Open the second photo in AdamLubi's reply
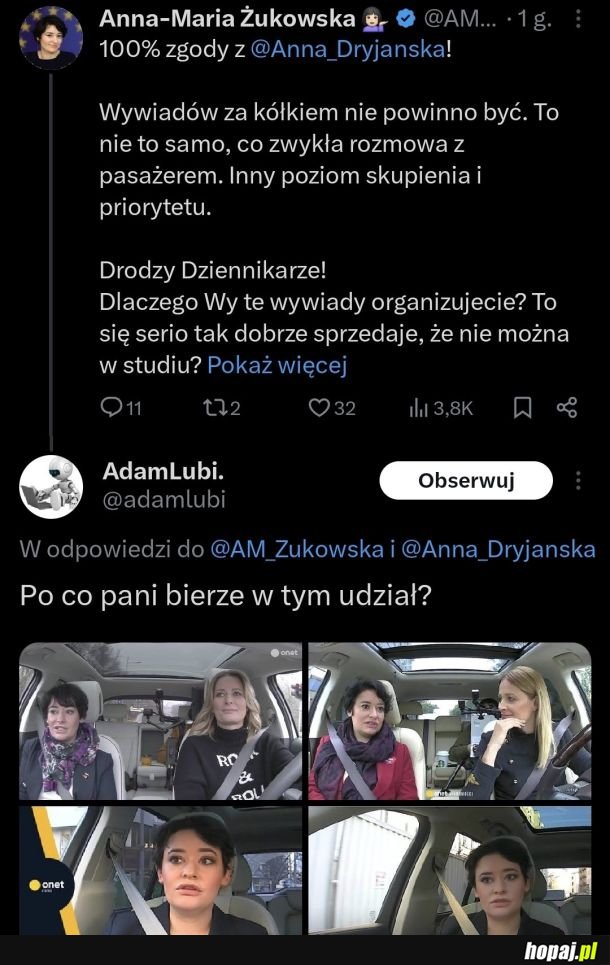Screen dimensions: 610x965 click(450, 720)
